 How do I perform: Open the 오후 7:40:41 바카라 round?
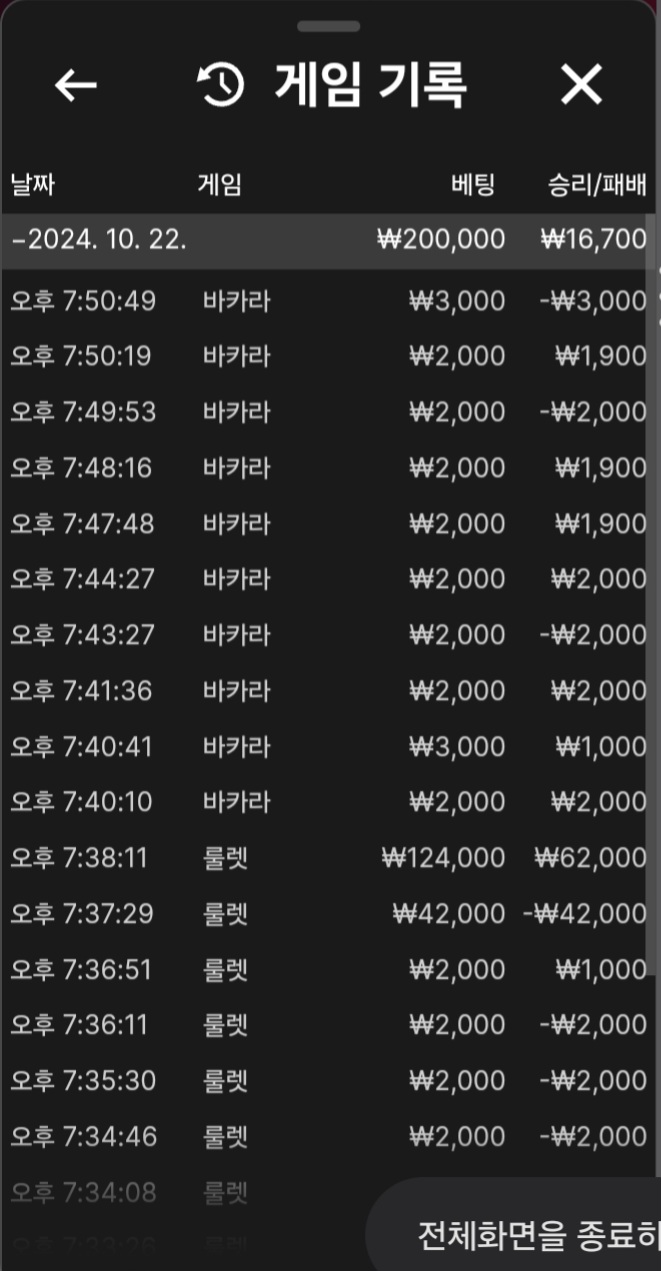pyautogui.click(x=328, y=746)
